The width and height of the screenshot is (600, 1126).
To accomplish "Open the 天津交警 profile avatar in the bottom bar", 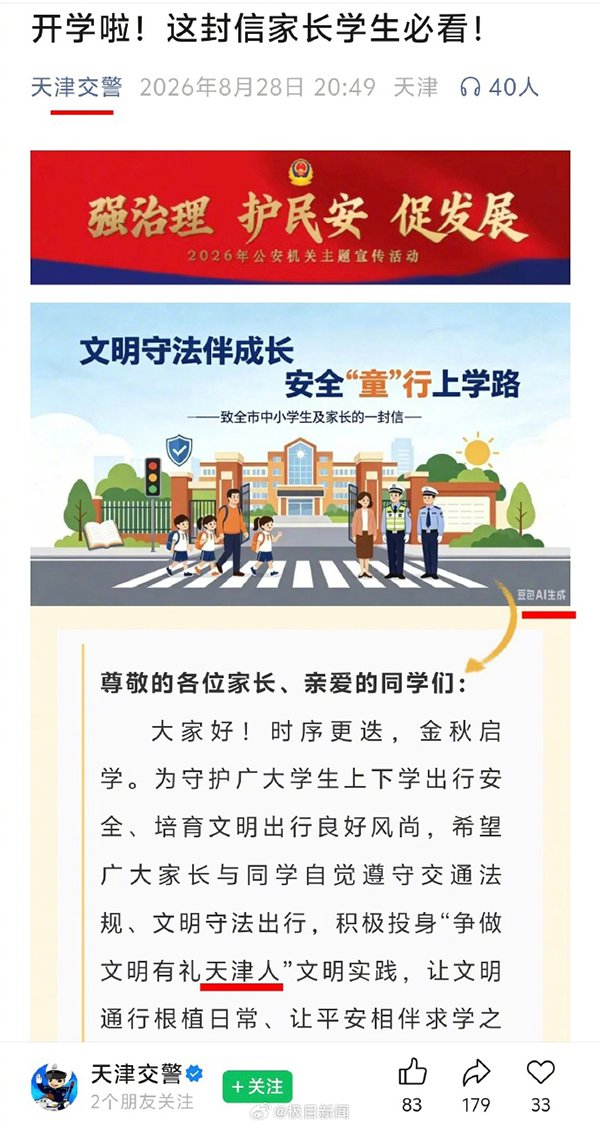I will (55, 1087).
